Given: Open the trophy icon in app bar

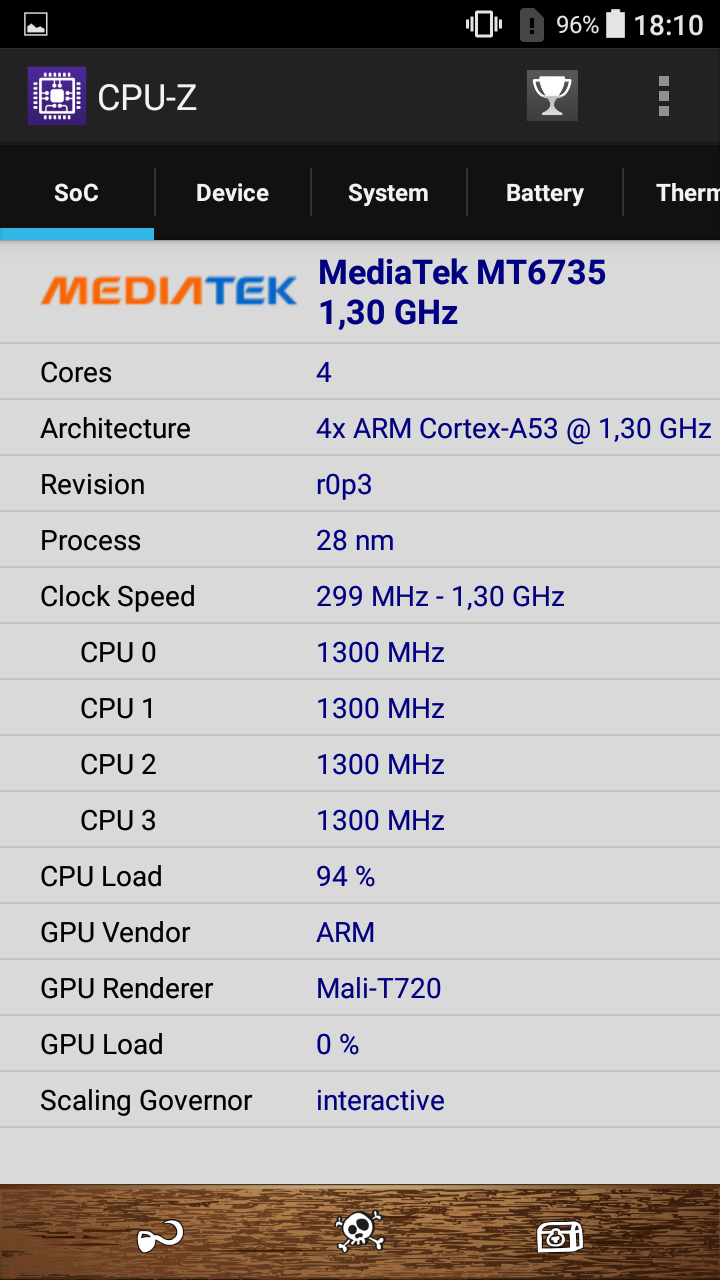Looking at the screenshot, I should (x=552, y=96).
